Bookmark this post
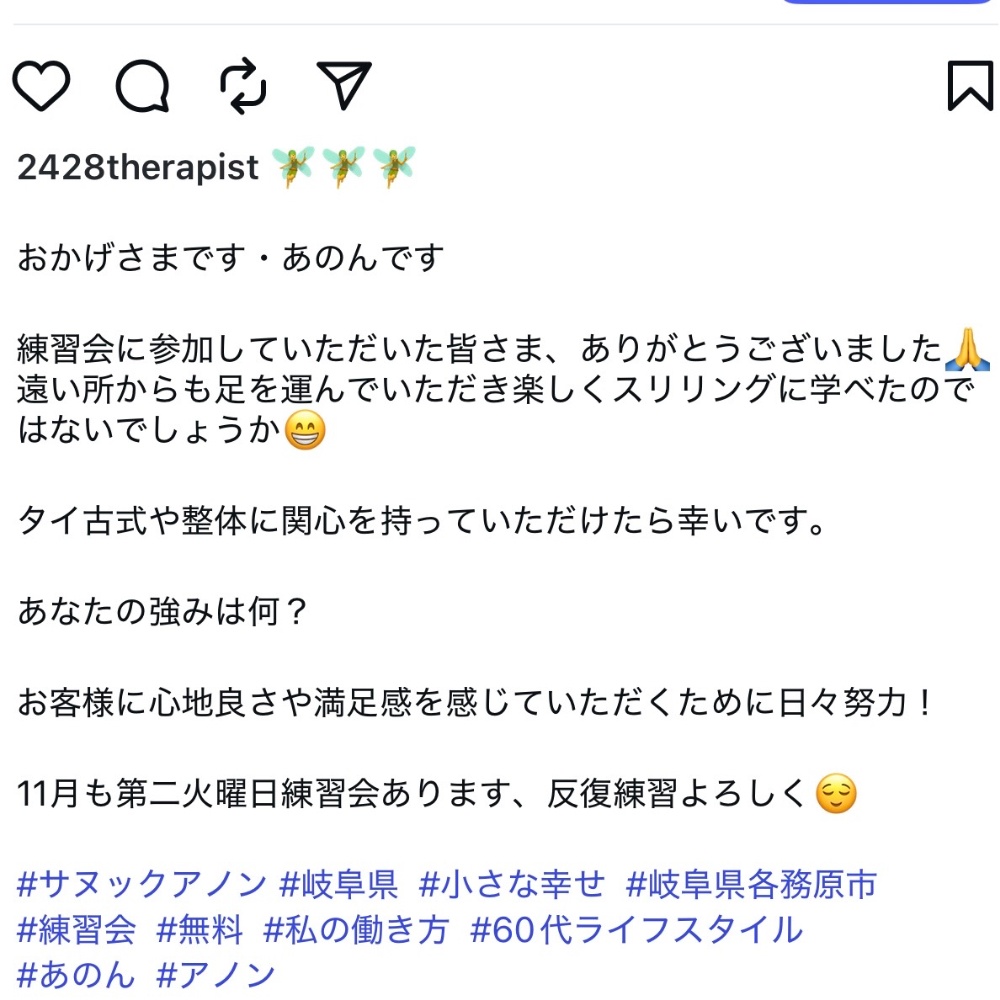The image size is (1000, 1000). (969, 86)
